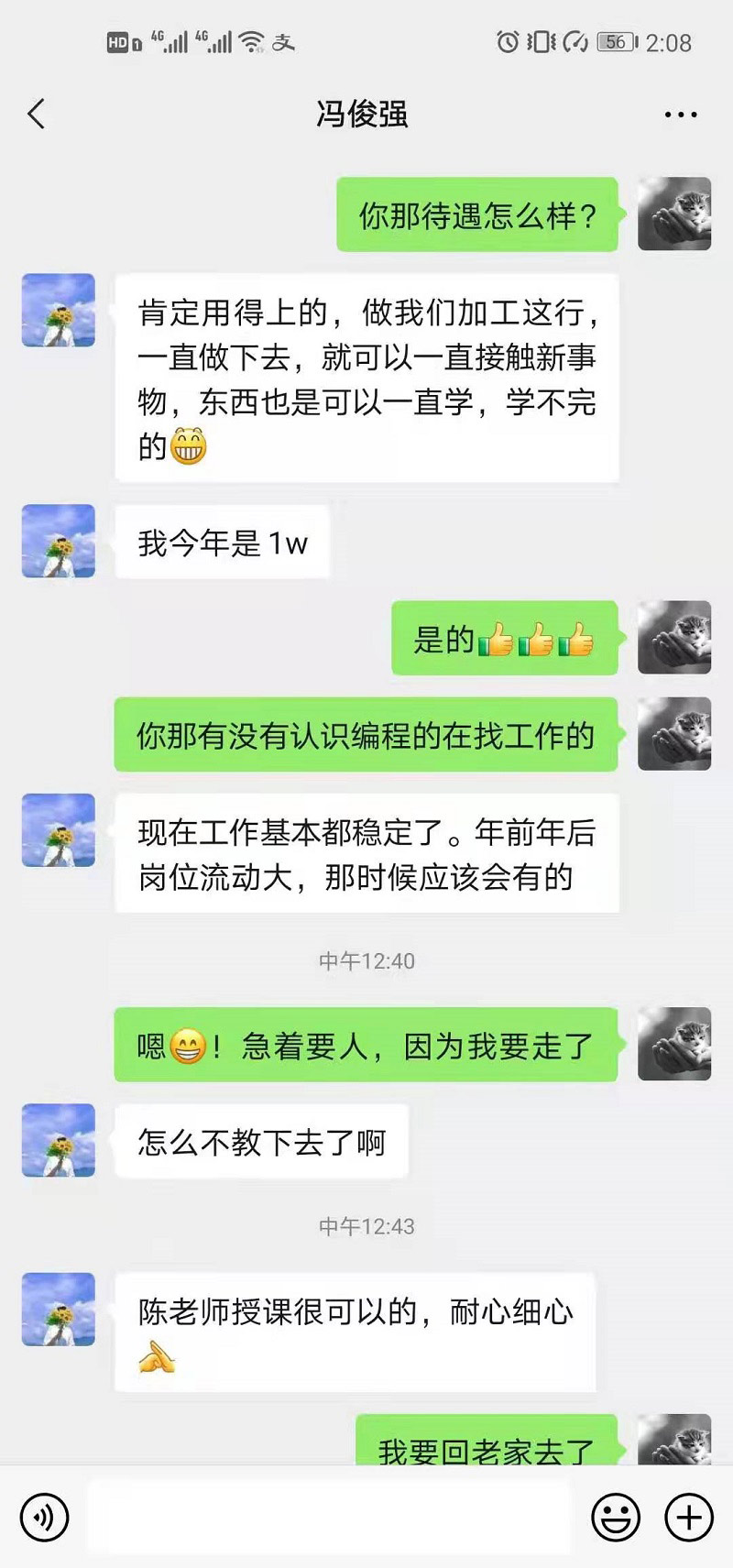Open the emoji sticker picker
733x1568 pixels.
click(615, 1517)
